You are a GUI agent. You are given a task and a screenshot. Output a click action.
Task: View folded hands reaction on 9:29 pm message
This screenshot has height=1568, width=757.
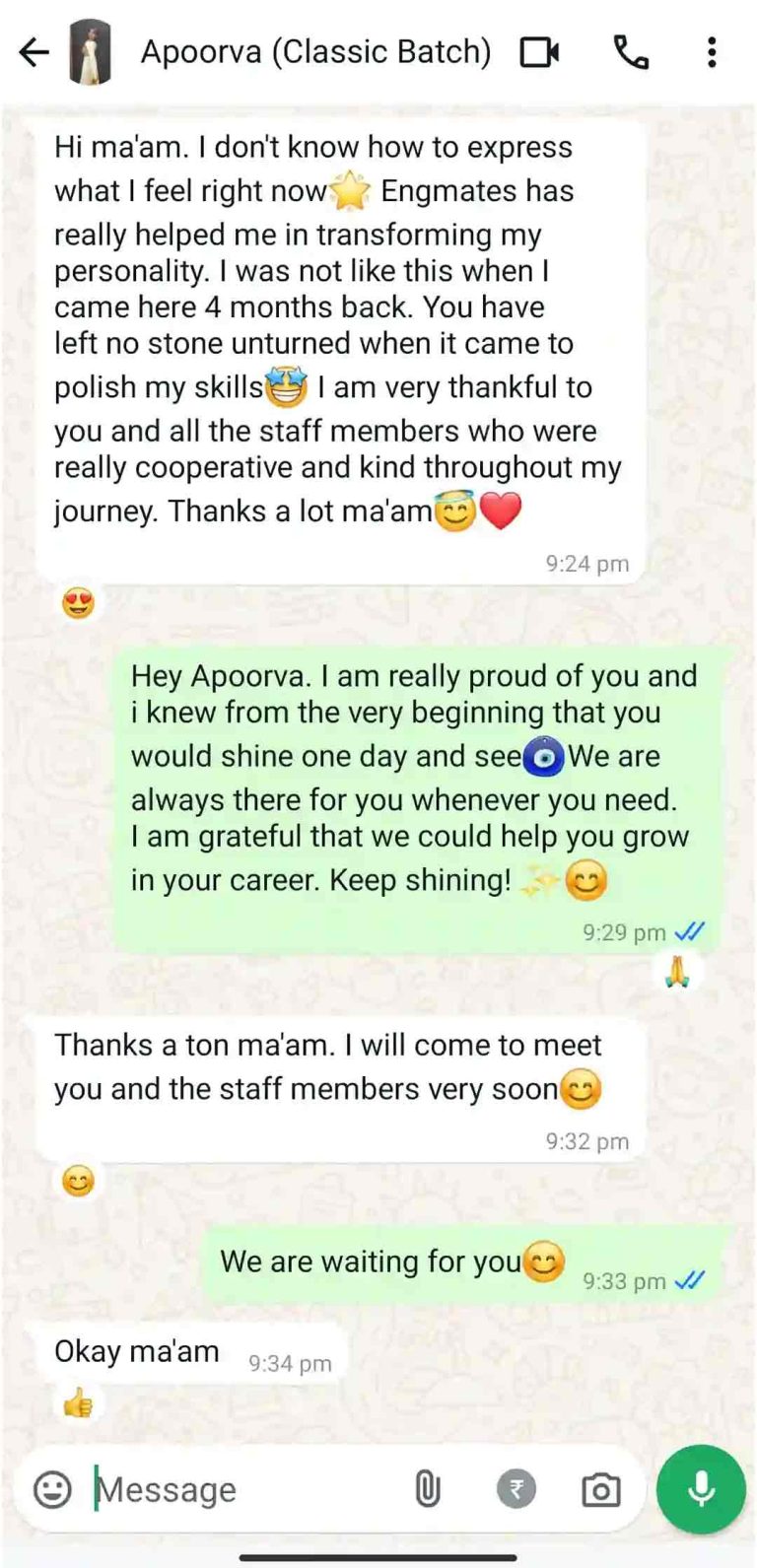tap(677, 971)
